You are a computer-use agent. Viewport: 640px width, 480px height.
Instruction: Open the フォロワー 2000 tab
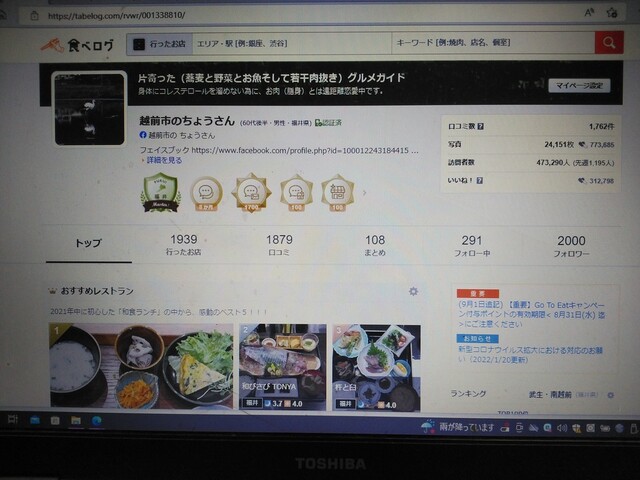coord(571,246)
